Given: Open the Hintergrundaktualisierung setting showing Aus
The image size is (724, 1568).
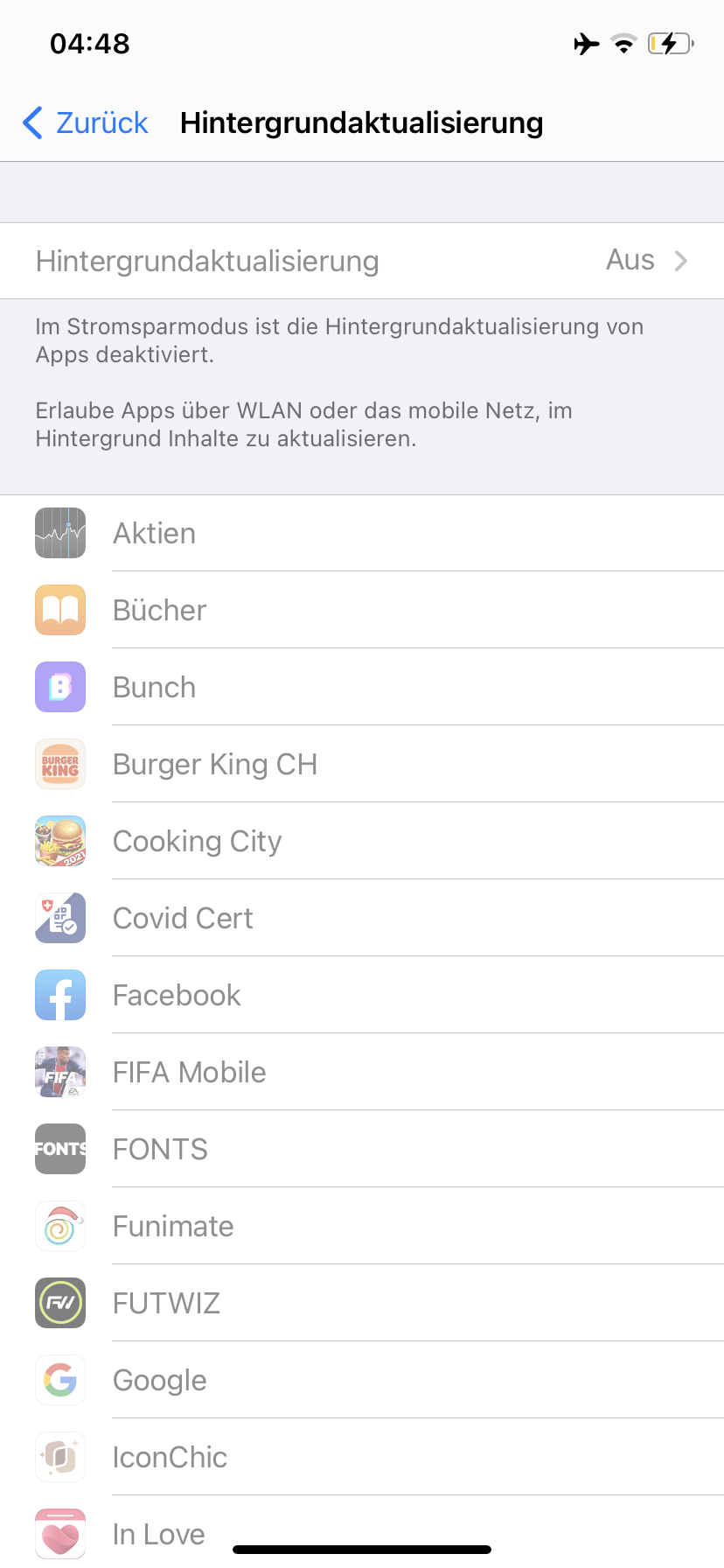Looking at the screenshot, I should 362,261.
